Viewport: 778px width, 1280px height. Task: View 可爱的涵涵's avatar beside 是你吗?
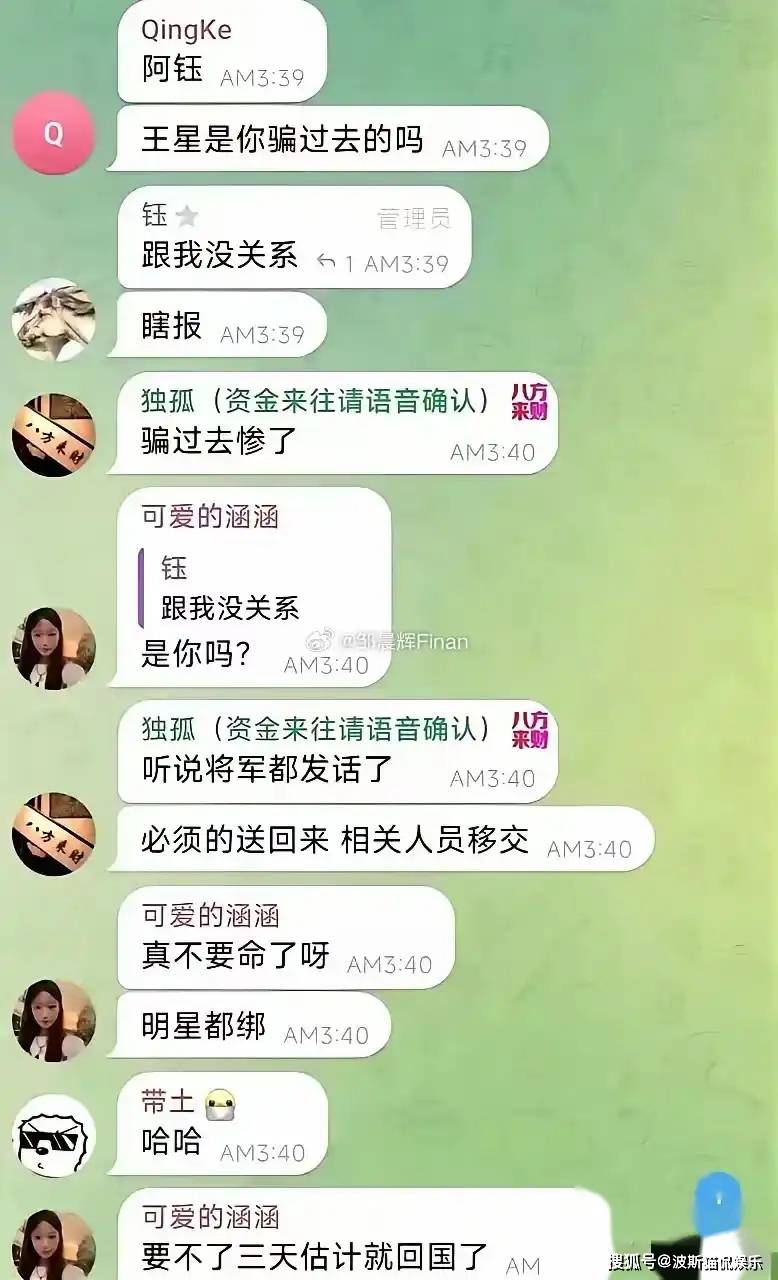point(53,648)
